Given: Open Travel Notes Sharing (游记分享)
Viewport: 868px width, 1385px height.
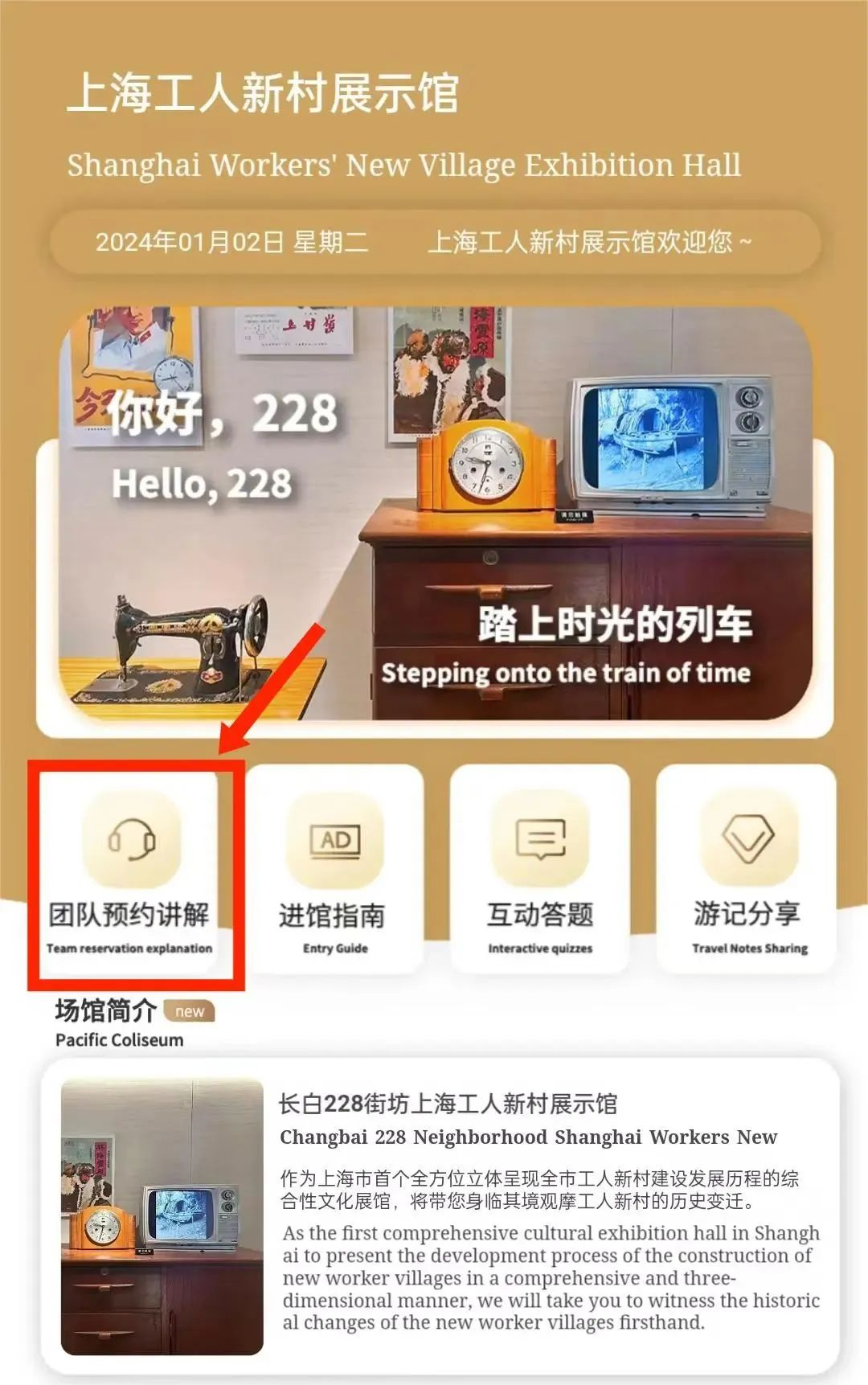Looking at the screenshot, I should click(x=747, y=872).
